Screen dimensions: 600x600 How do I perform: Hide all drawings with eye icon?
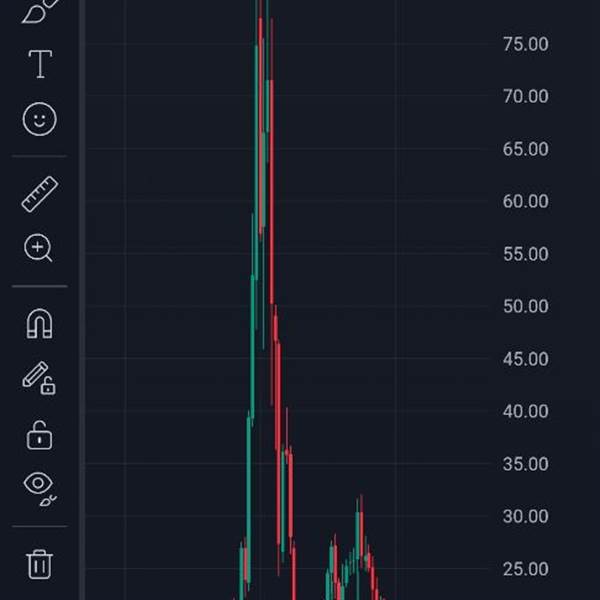pyautogui.click(x=39, y=486)
